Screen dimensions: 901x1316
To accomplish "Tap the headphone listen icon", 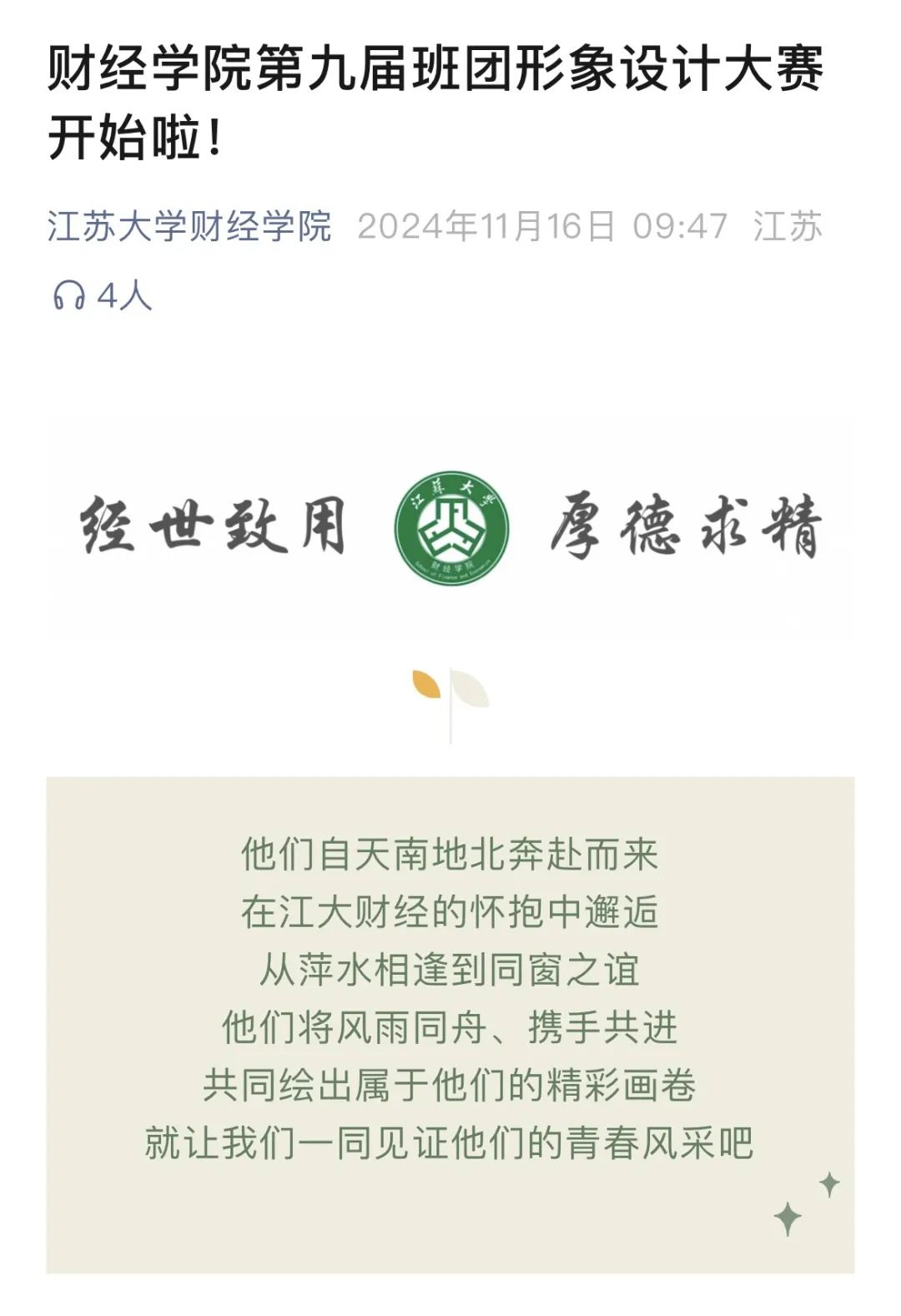I will point(68,295).
